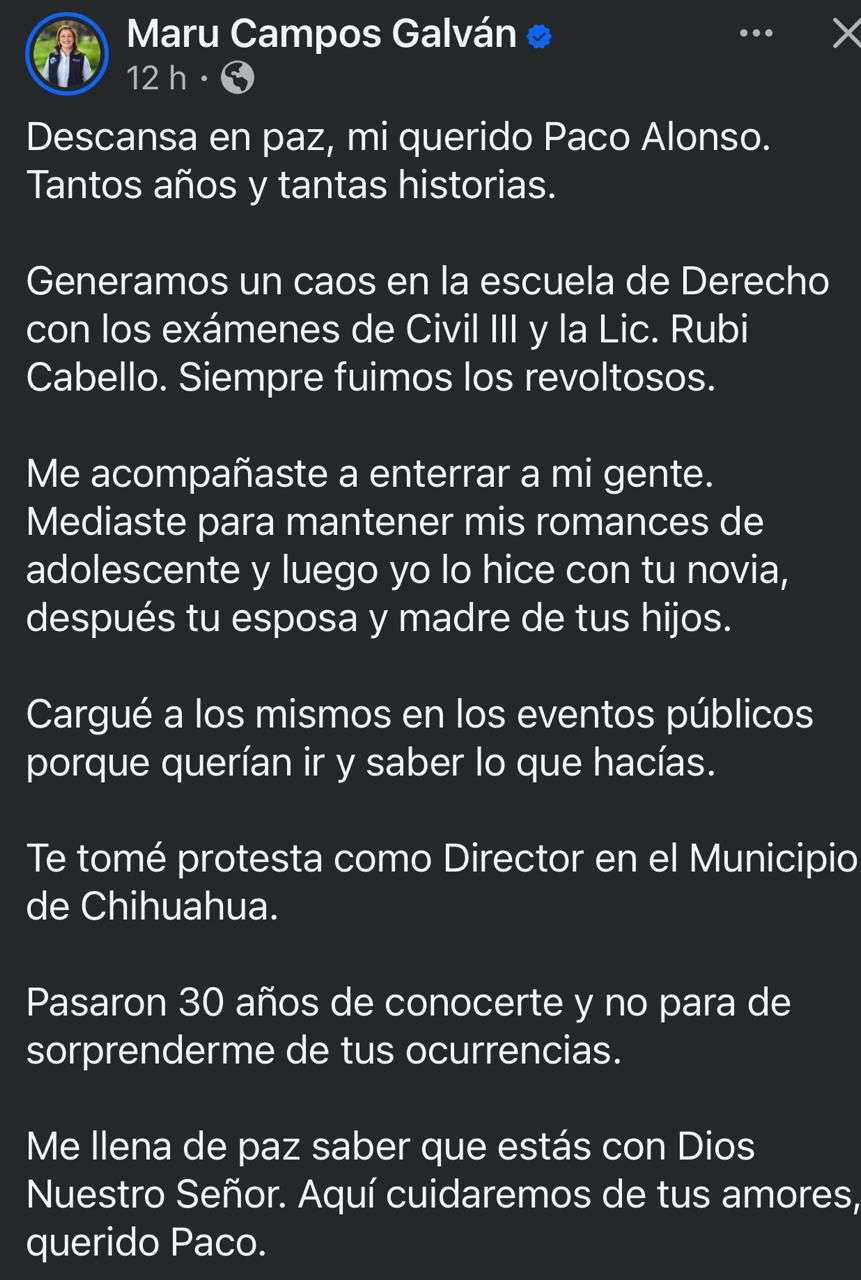Open Maru Campos Galván's profile picture
This screenshot has height=1280, width=861.
point(68,54)
